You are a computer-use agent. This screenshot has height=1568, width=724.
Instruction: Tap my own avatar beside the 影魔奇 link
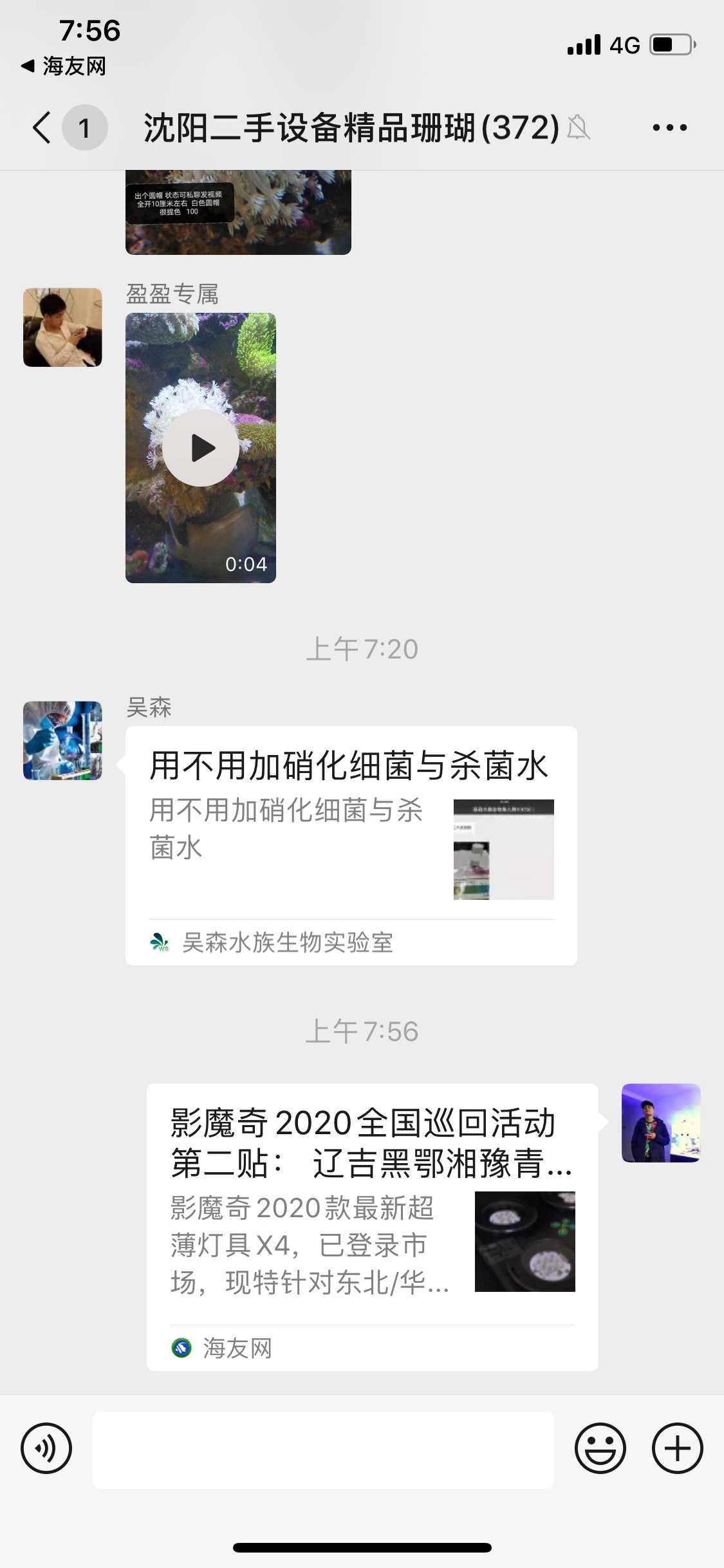(x=660, y=1123)
